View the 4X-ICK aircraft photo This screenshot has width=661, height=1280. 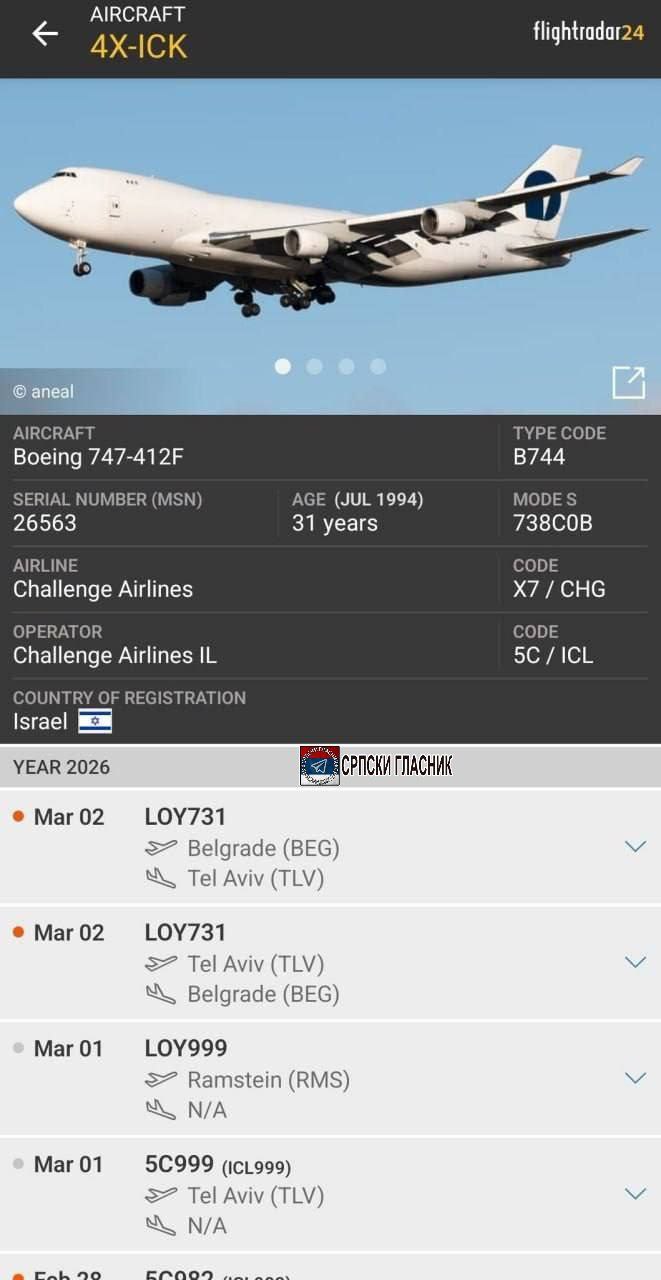(x=330, y=230)
